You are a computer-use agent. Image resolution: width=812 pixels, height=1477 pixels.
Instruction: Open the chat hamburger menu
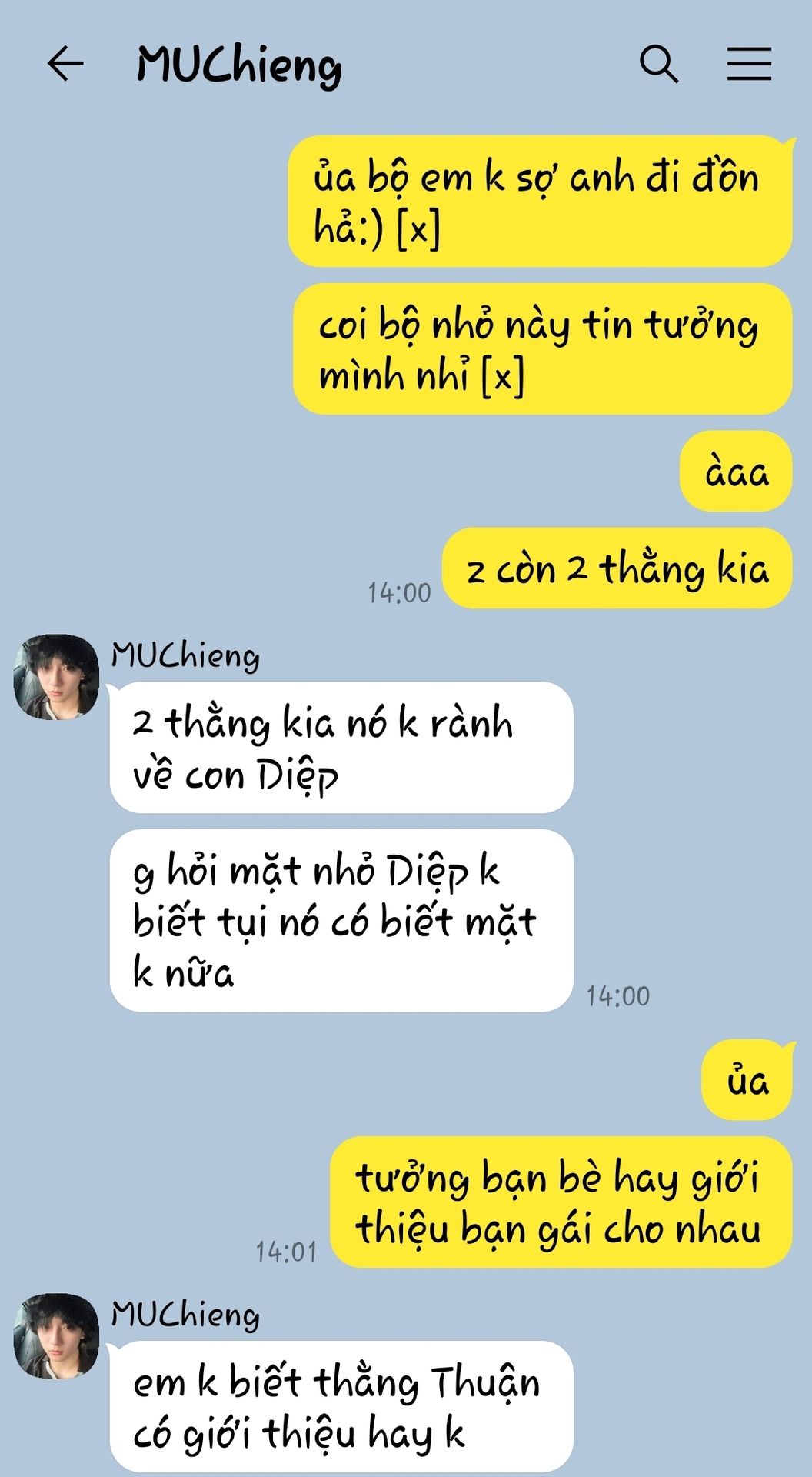tap(749, 64)
